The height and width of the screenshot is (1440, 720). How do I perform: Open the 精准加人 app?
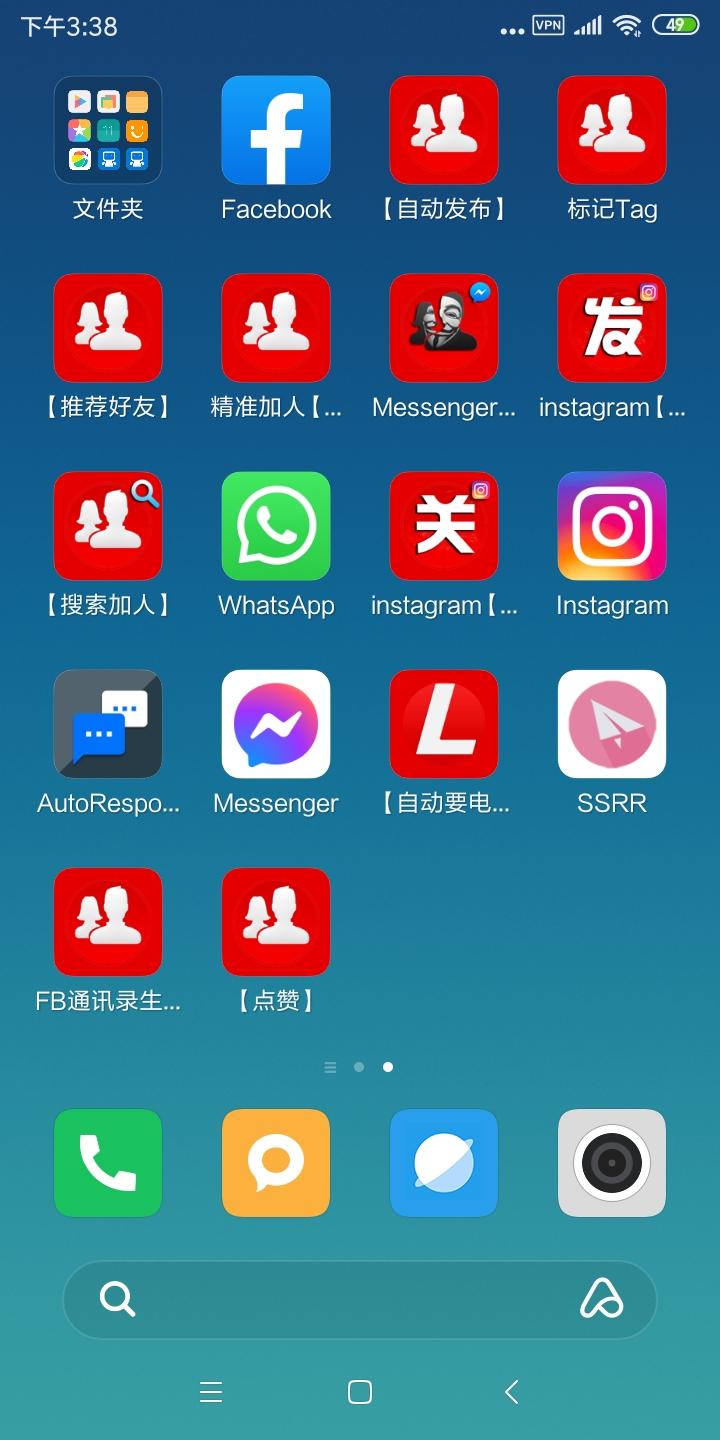276,328
